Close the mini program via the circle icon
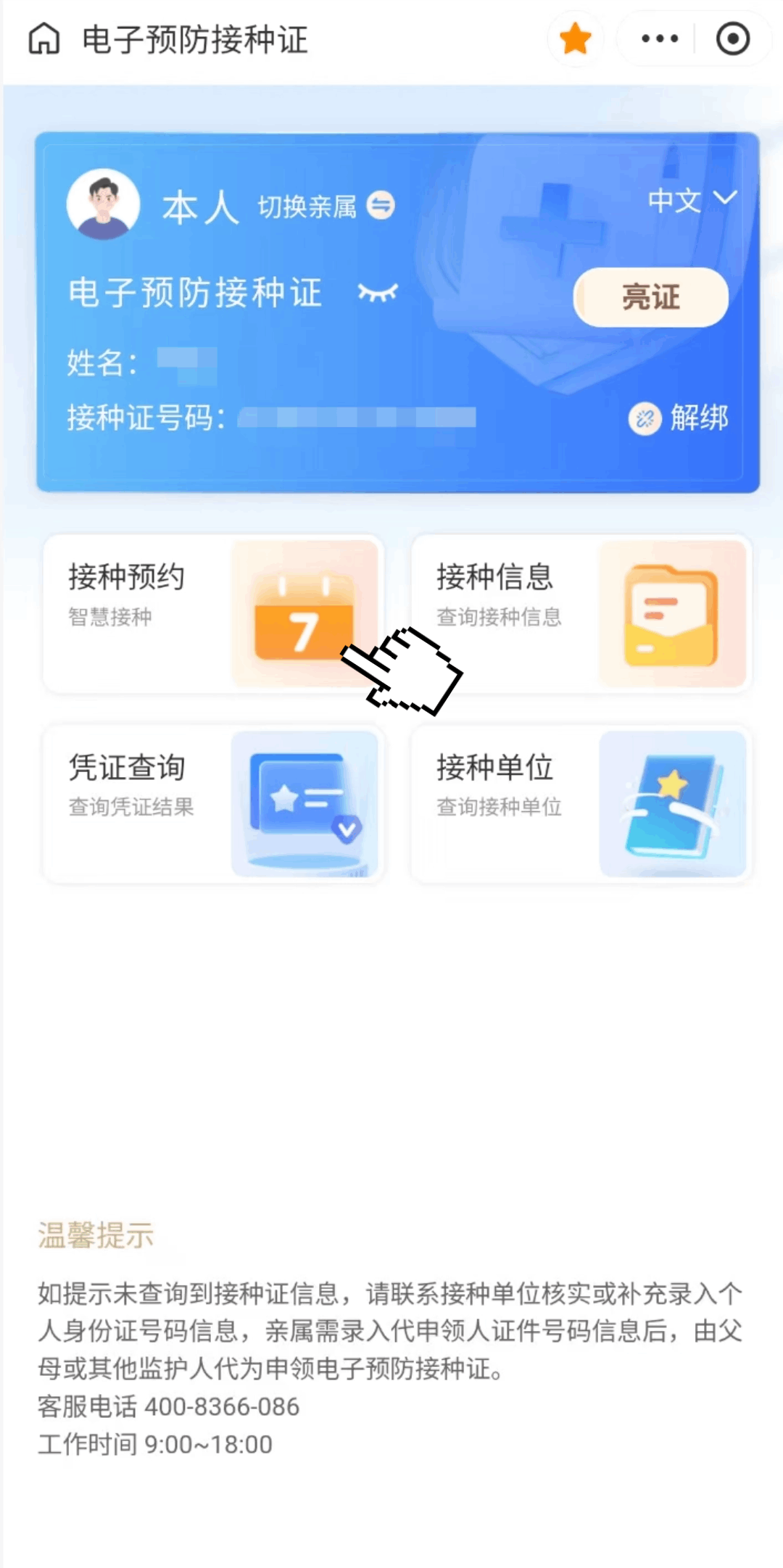 point(732,39)
